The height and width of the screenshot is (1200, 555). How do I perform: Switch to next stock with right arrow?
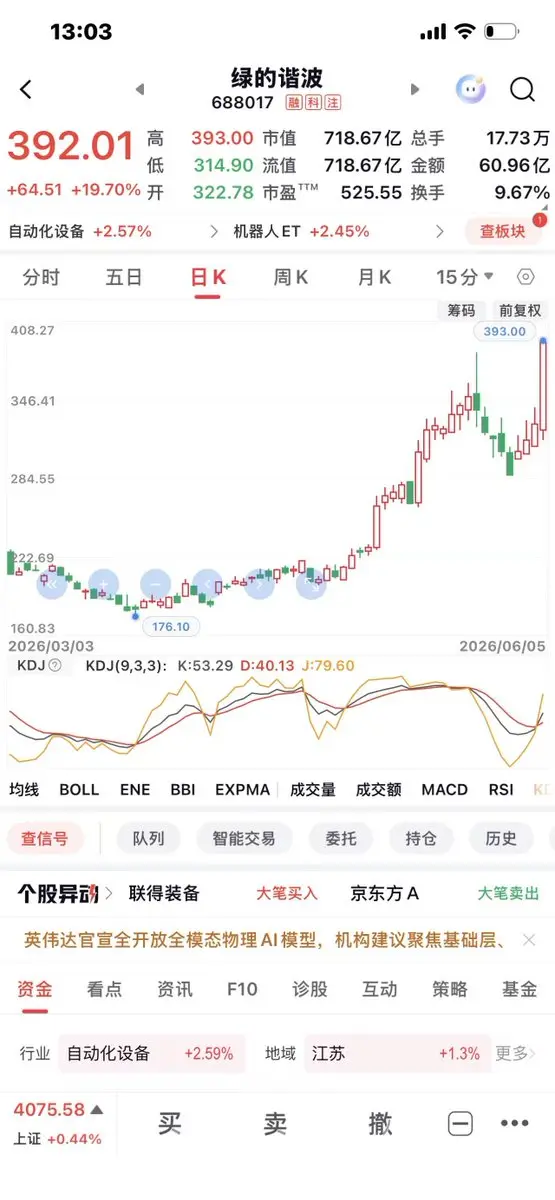[415, 89]
